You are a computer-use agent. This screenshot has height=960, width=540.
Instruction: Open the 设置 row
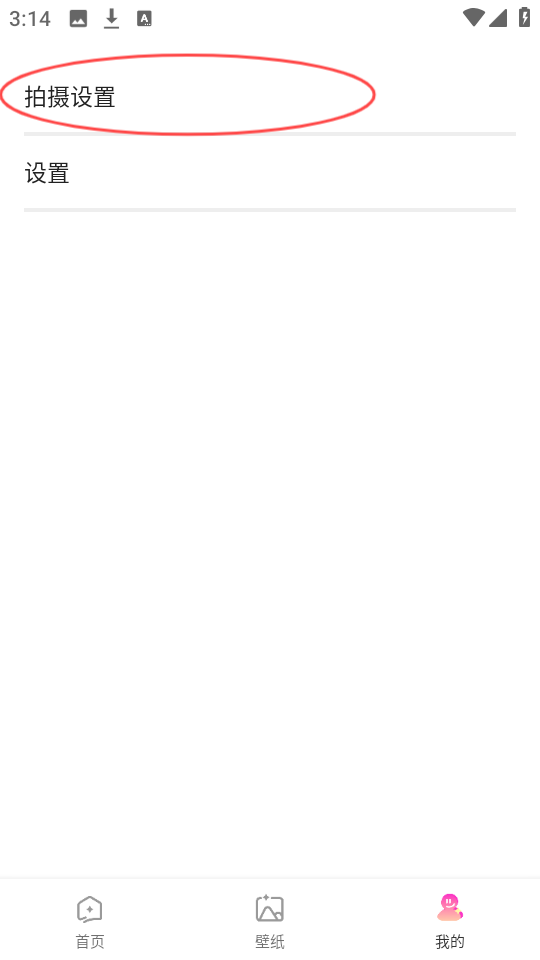tap(269, 173)
